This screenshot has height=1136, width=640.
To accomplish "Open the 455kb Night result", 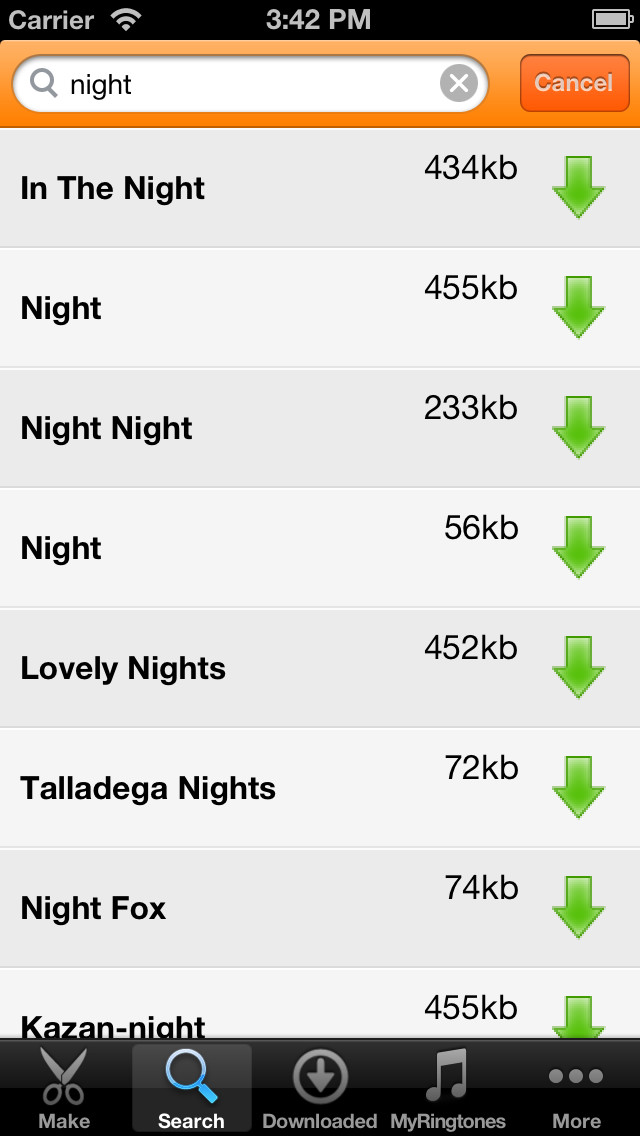I will point(320,308).
